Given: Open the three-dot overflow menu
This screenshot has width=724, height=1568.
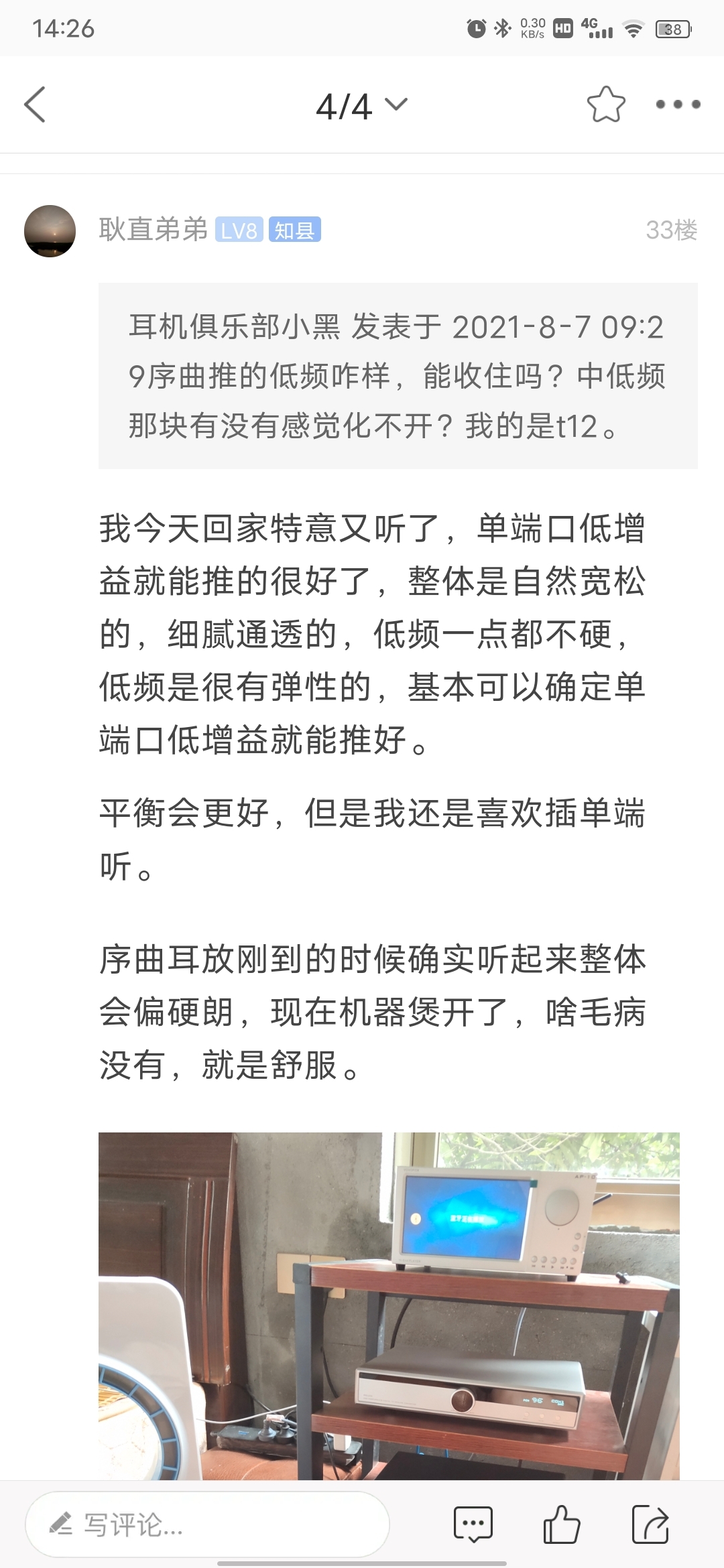Looking at the screenshot, I should (678, 105).
